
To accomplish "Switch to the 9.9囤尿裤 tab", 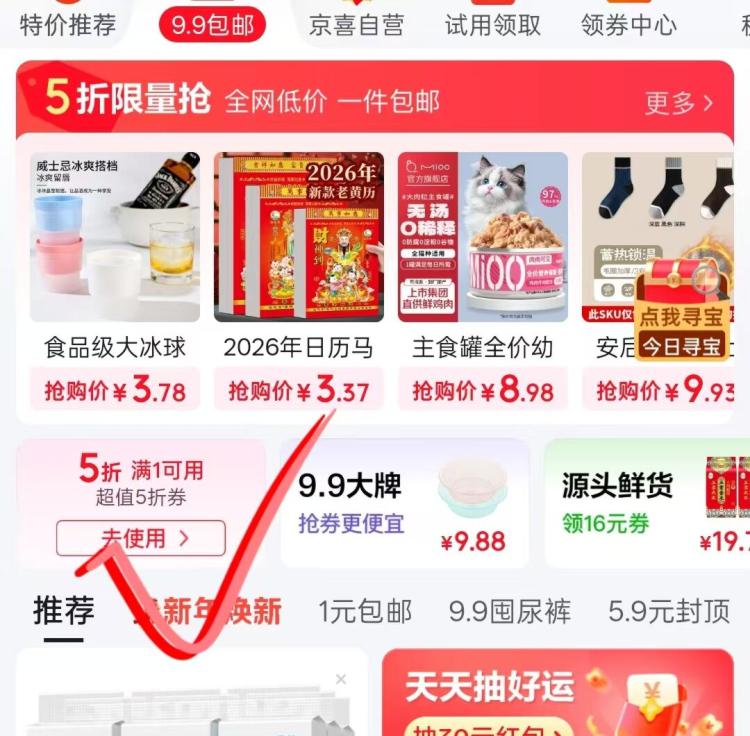I will [x=509, y=610].
